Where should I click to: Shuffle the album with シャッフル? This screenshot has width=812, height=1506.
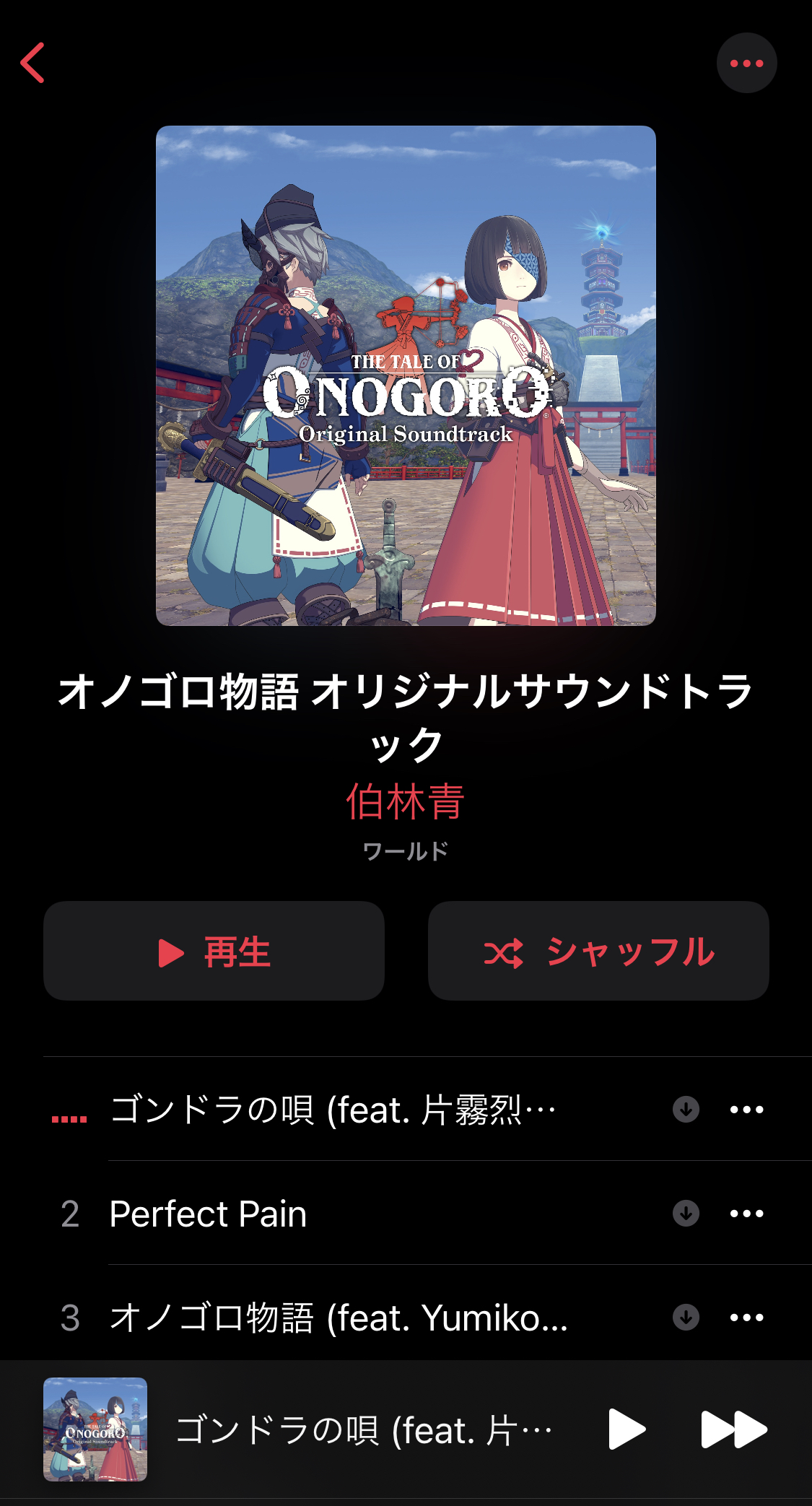(598, 951)
